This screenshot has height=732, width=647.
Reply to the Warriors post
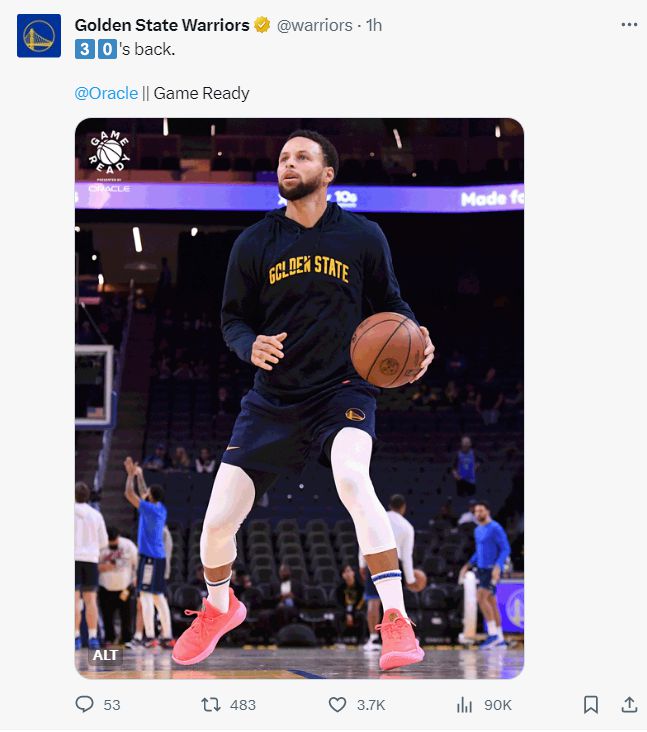(x=85, y=705)
